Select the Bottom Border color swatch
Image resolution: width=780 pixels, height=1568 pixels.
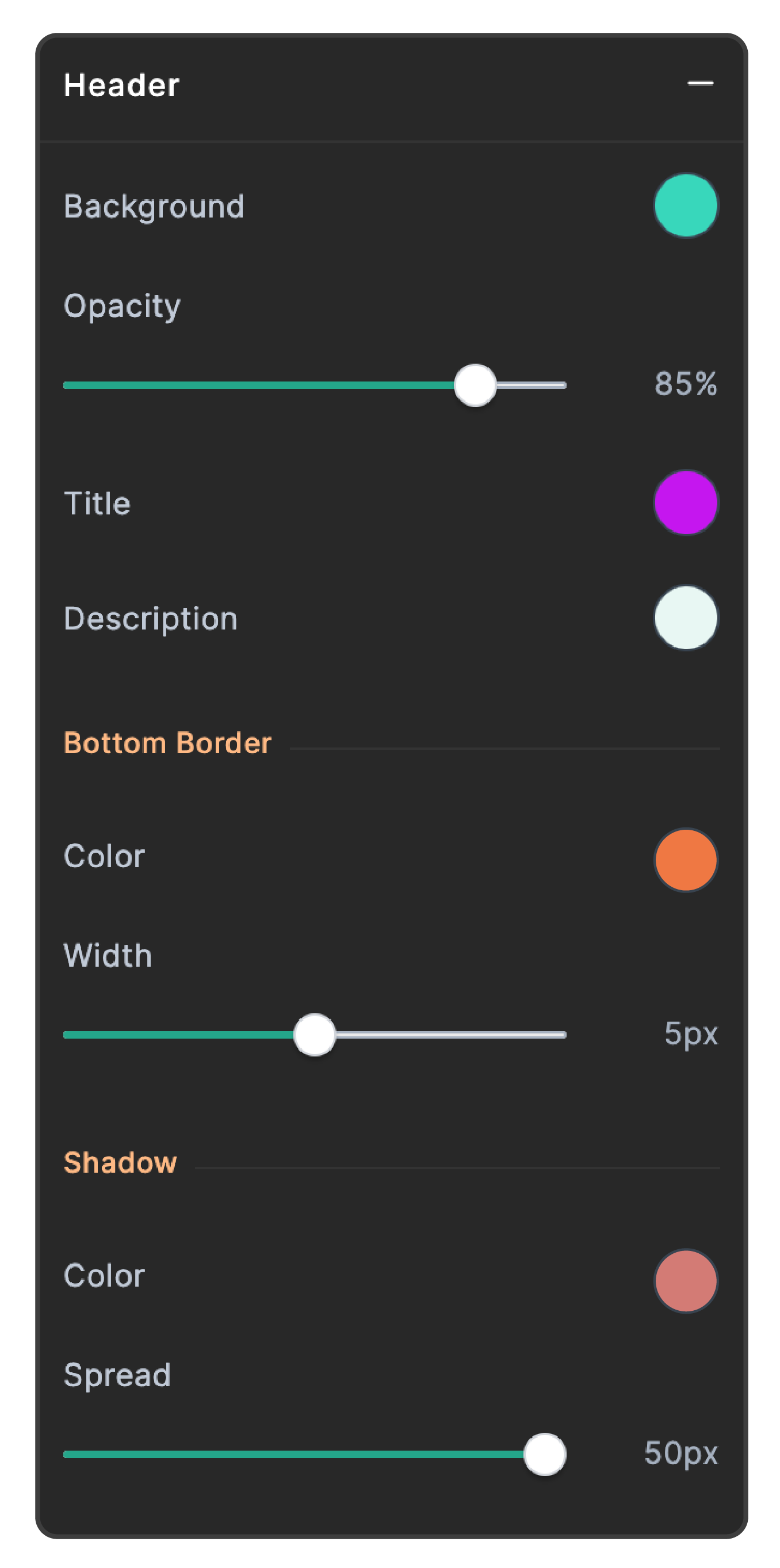click(686, 860)
